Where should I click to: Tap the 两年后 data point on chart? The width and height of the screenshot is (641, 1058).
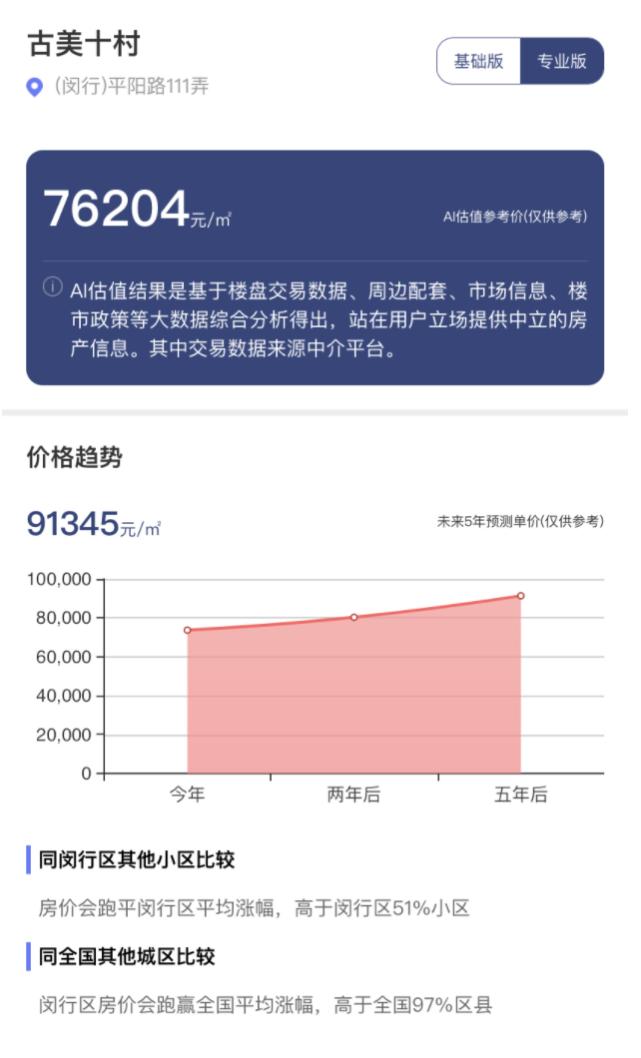[354, 617]
